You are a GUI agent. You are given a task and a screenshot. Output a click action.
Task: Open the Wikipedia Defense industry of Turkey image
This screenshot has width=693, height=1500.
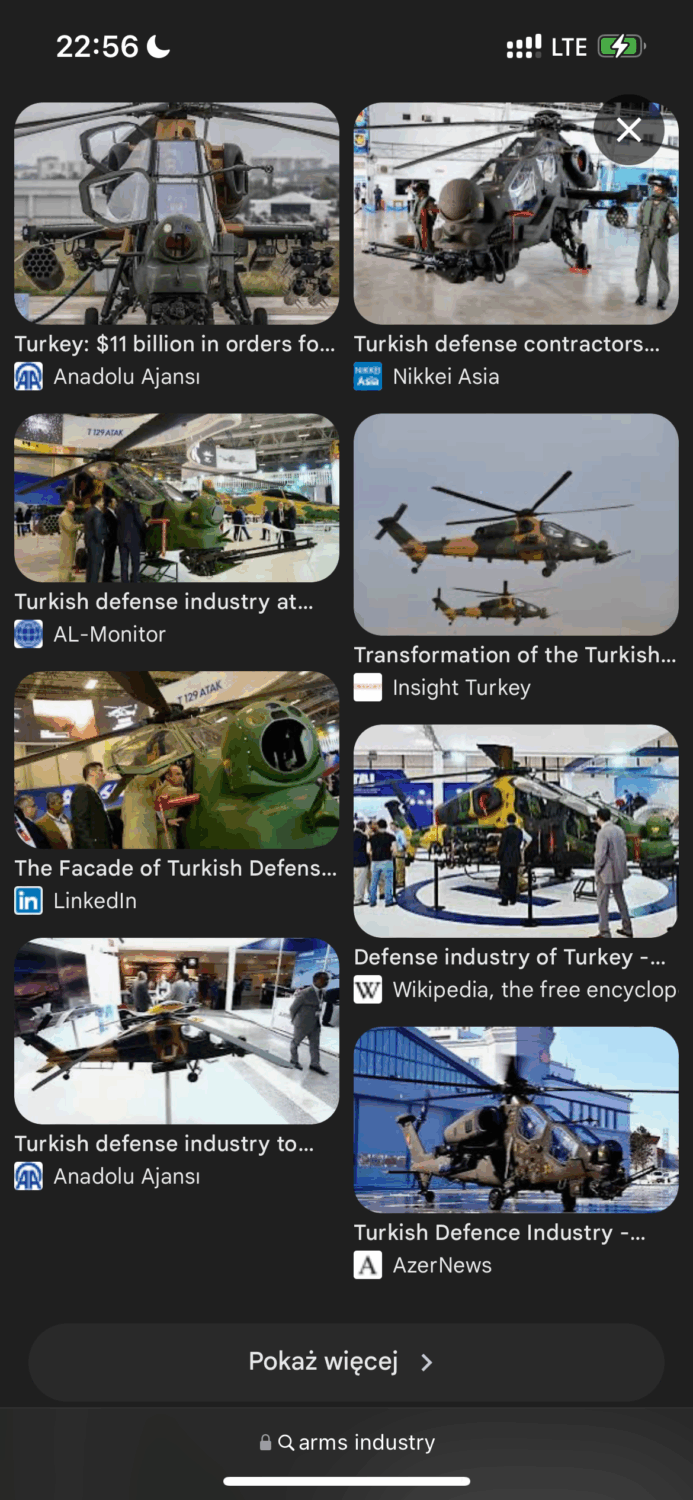coord(516,830)
